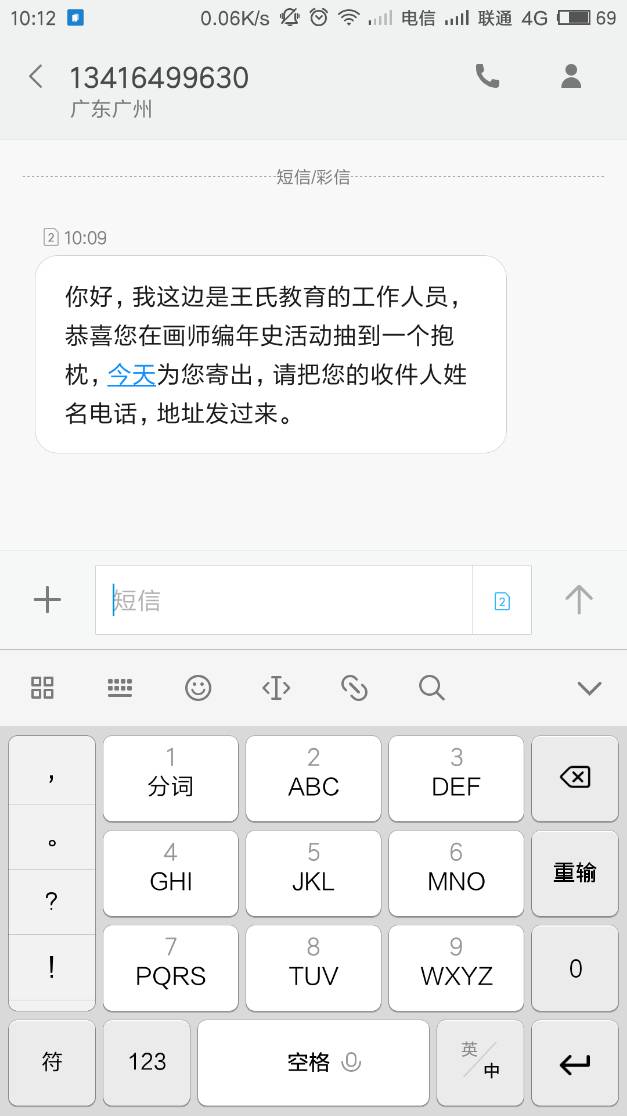Go back from the message thread
The width and height of the screenshot is (627, 1116).
coord(36,77)
